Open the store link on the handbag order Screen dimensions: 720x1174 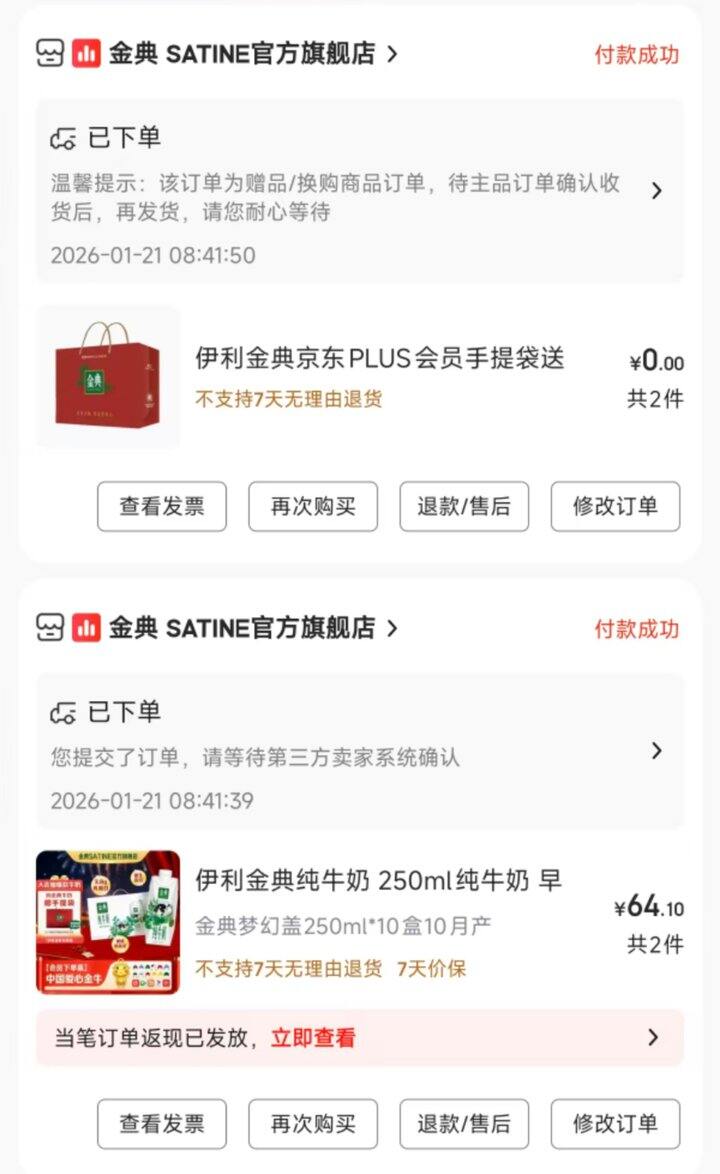tap(240, 54)
